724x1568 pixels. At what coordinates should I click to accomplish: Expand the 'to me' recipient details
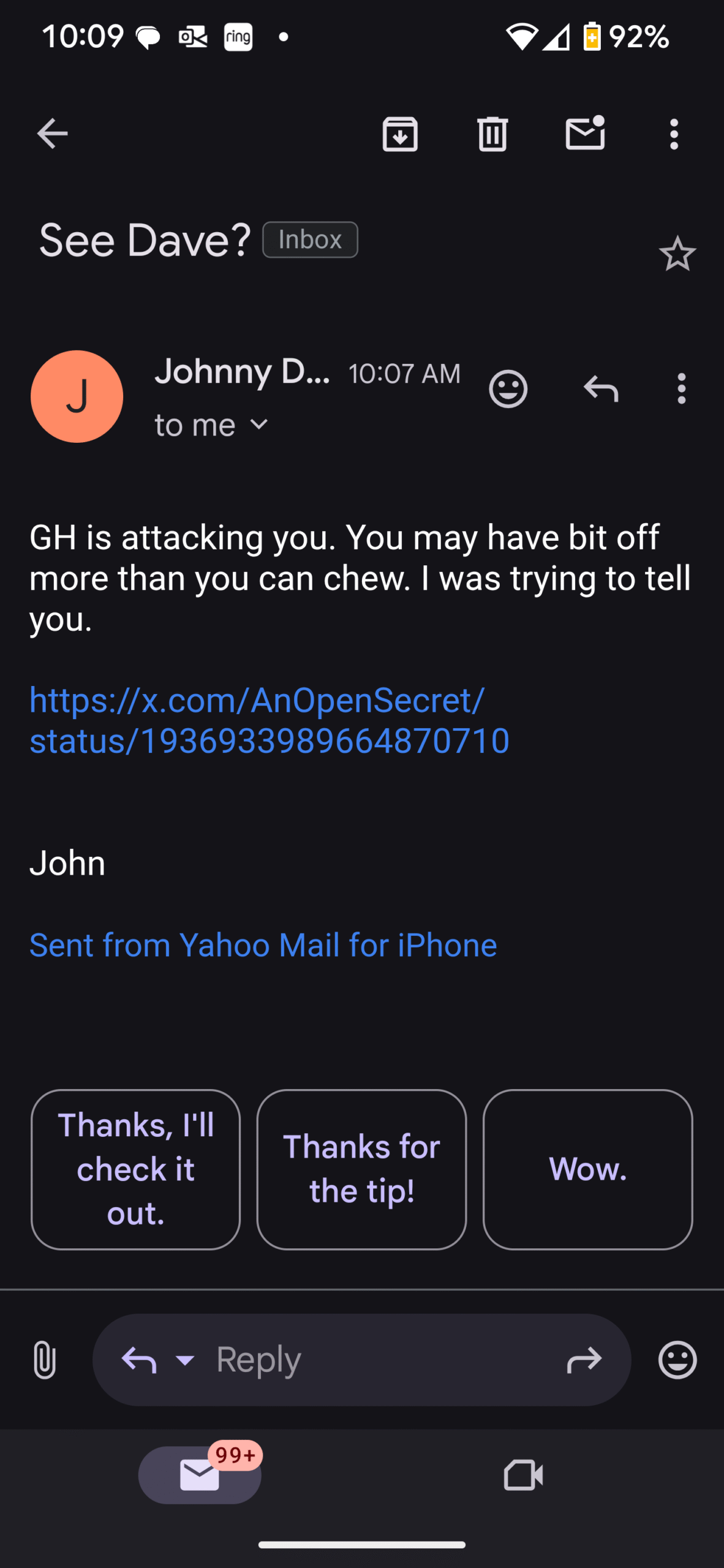pos(211,424)
